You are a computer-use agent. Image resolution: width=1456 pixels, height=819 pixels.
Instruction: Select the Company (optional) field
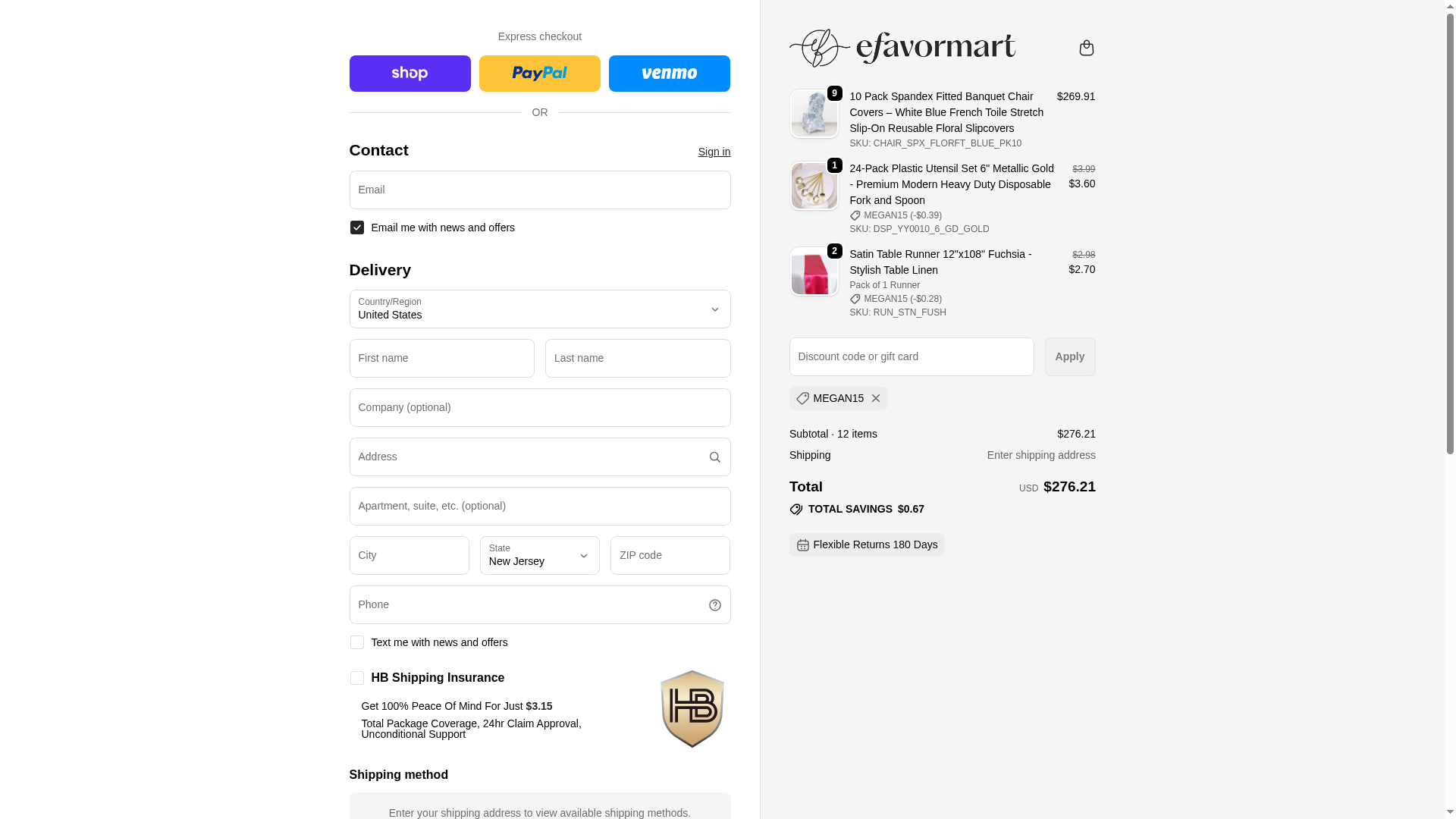click(x=539, y=407)
